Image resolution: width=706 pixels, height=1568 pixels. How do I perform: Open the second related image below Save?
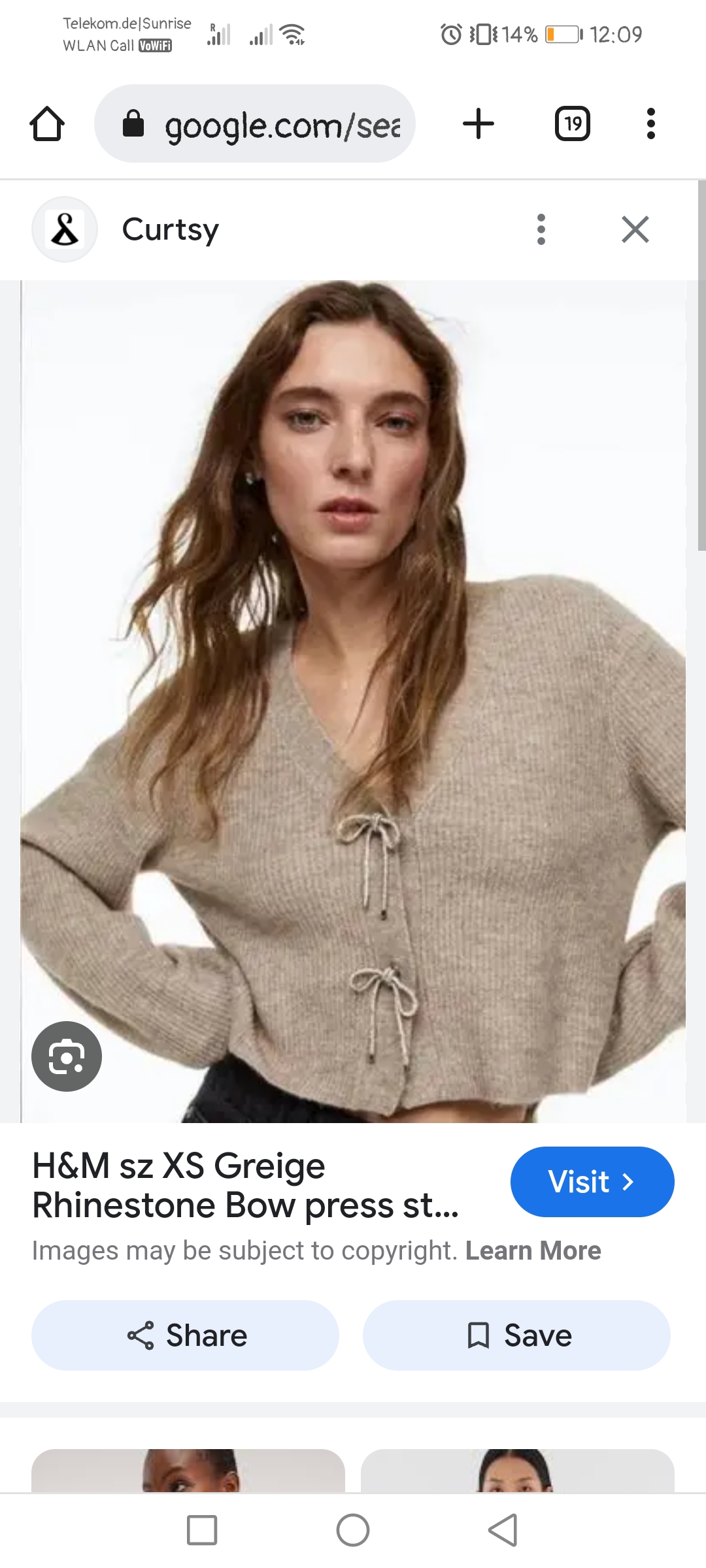click(x=517, y=1470)
